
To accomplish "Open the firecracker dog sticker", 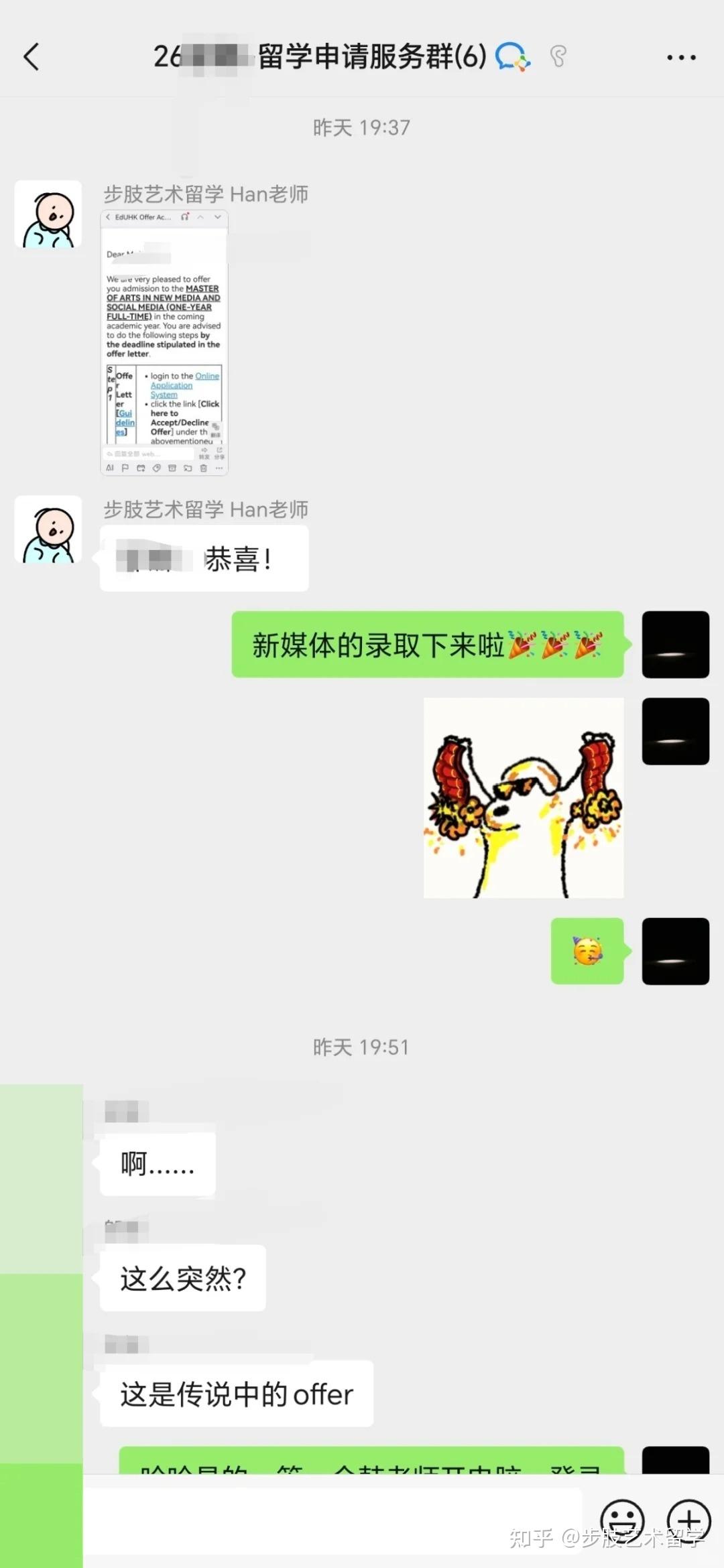I will [x=523, y=797].
